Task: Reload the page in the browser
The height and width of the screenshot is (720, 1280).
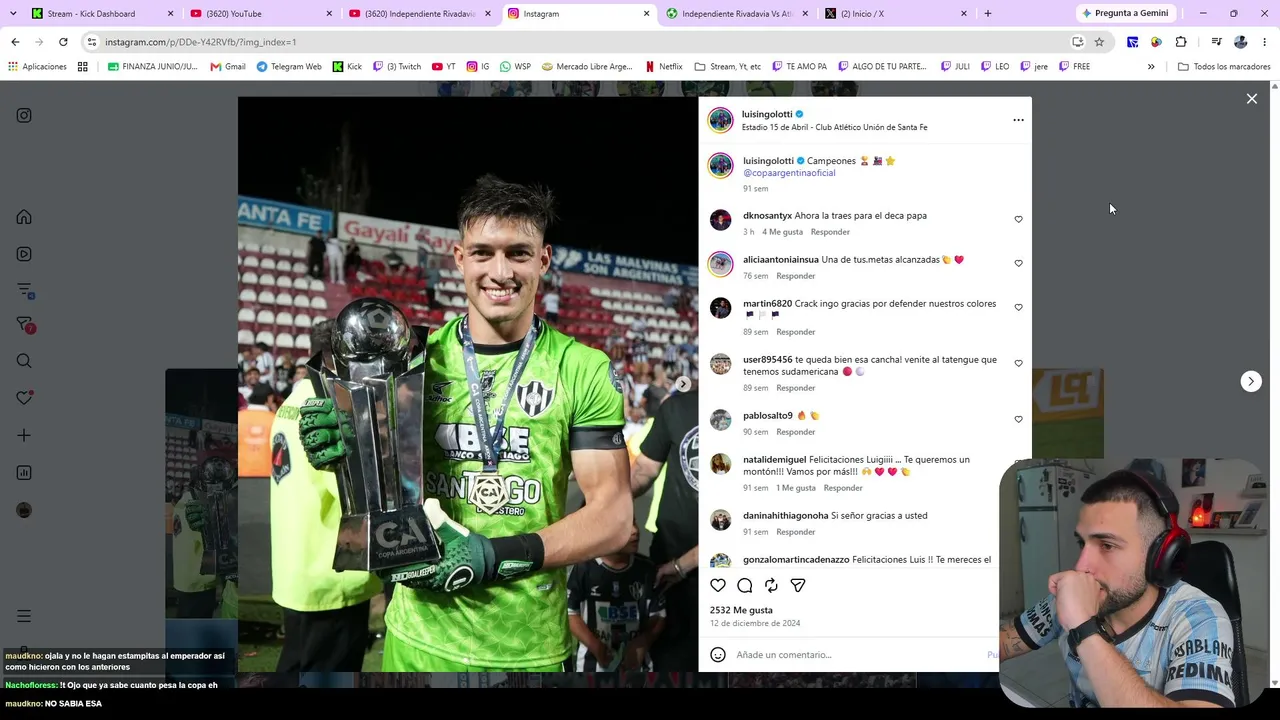Action: (63, 42)
